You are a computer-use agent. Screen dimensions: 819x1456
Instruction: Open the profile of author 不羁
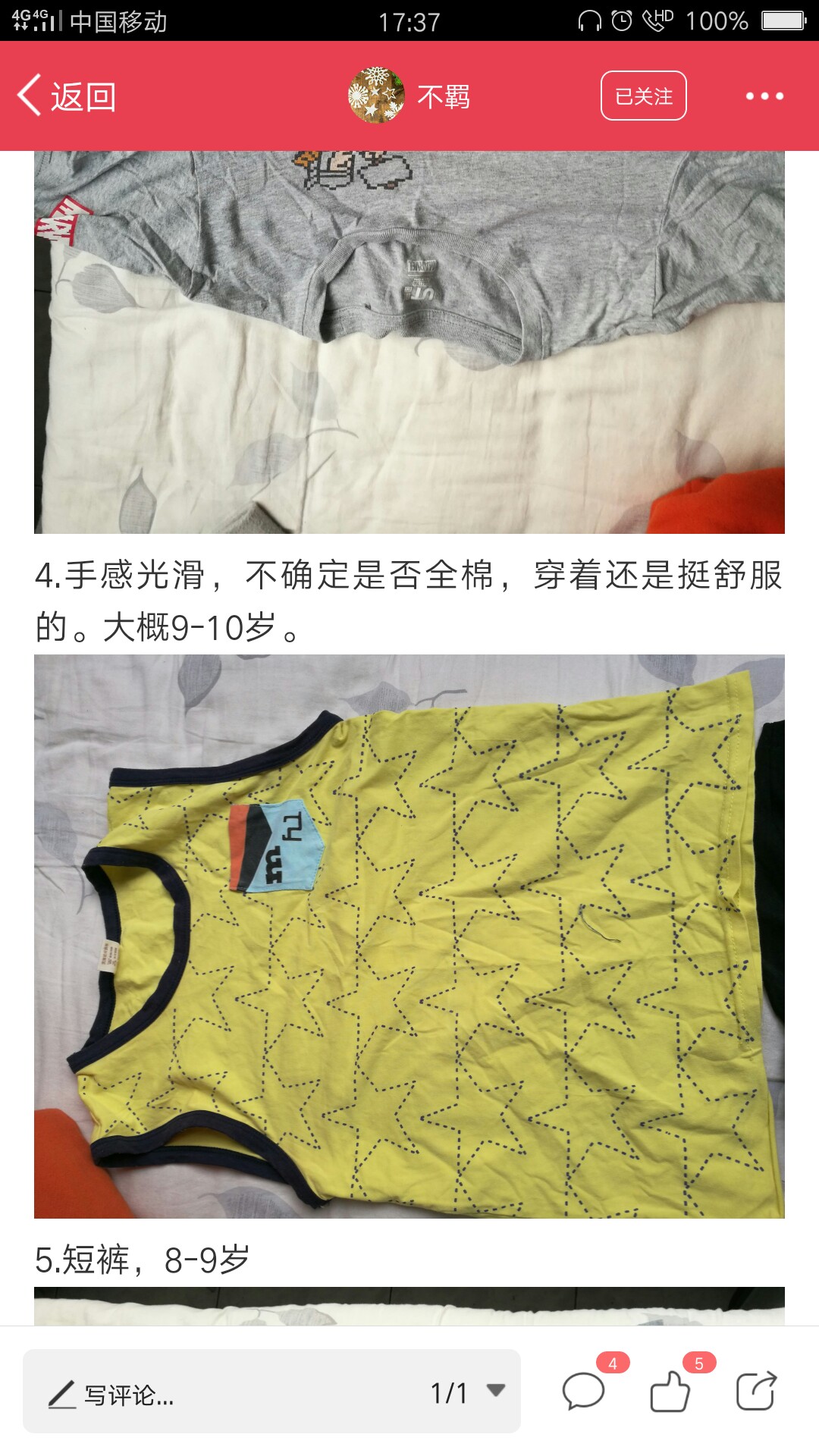click(x=410, y=96)
